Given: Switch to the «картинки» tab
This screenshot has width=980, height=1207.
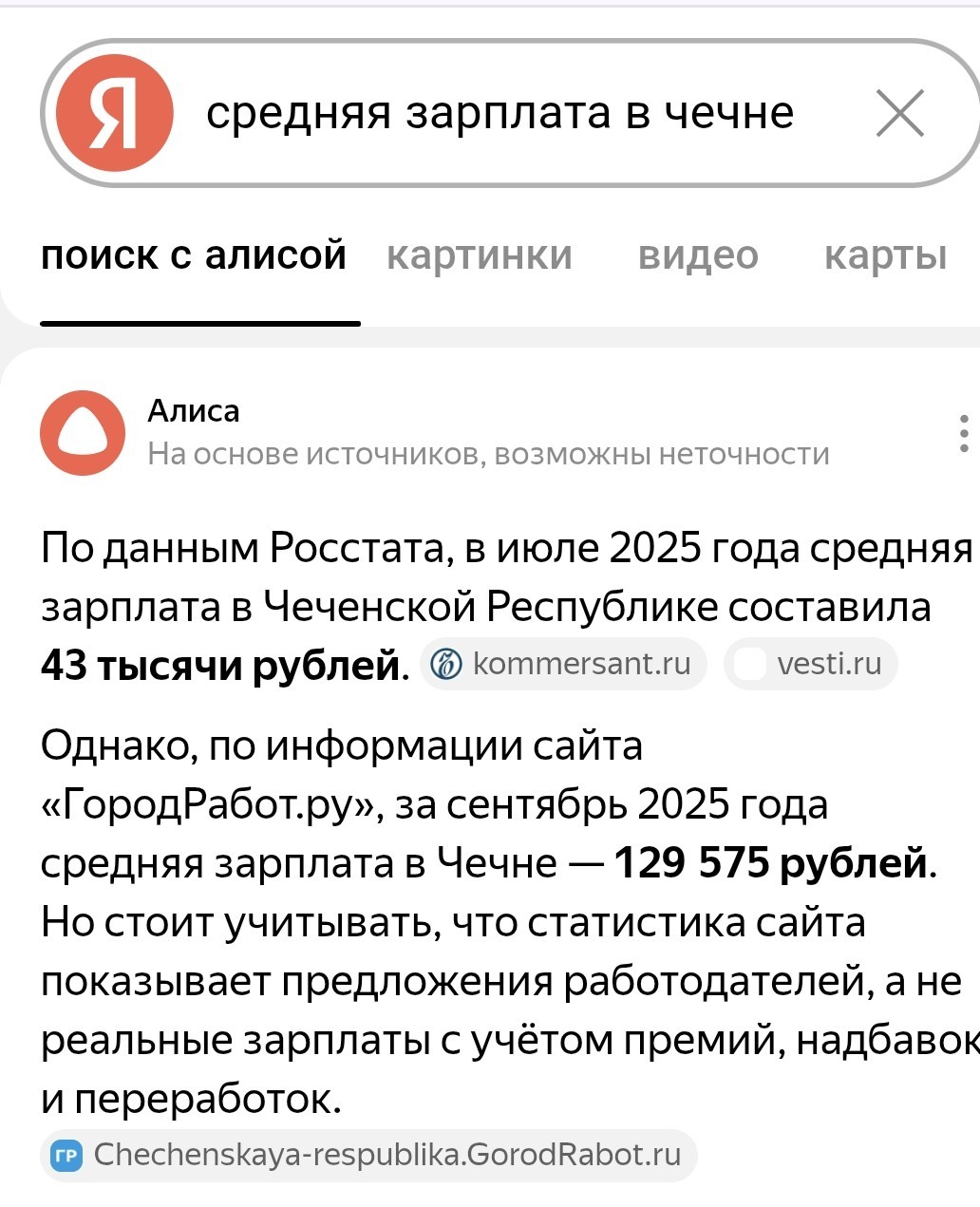Looking at the screenshot, I should tap(480, 255).
